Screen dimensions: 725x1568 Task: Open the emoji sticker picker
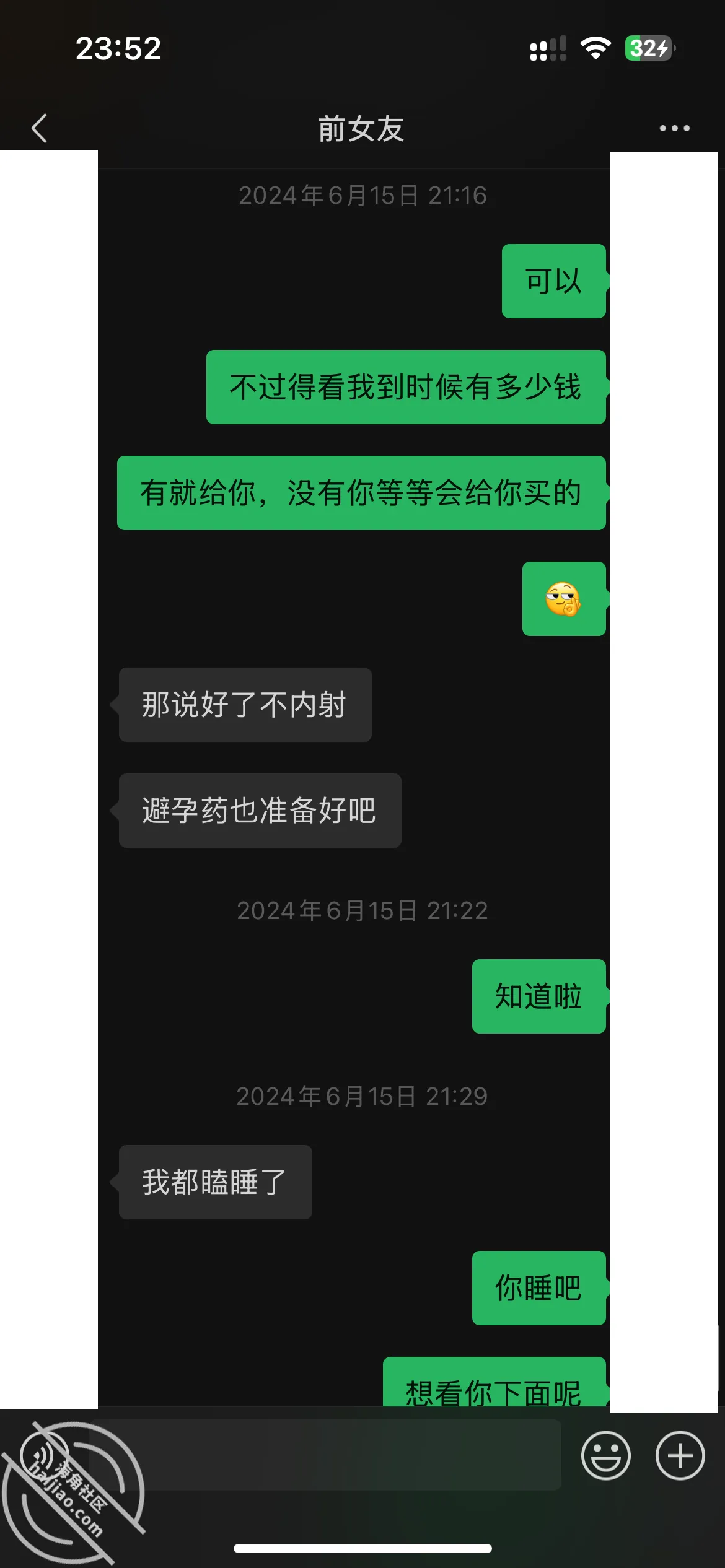pos(605,1455)
